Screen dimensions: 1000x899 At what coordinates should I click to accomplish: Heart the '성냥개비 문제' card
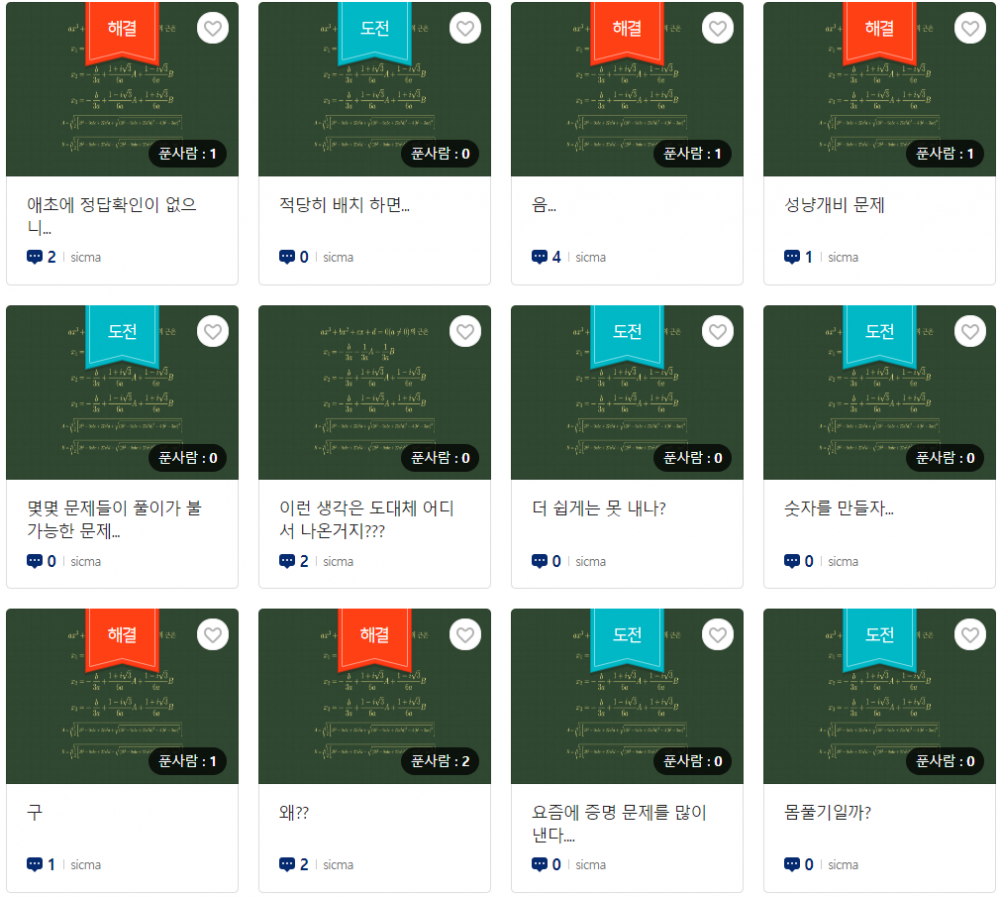point(970,29)
